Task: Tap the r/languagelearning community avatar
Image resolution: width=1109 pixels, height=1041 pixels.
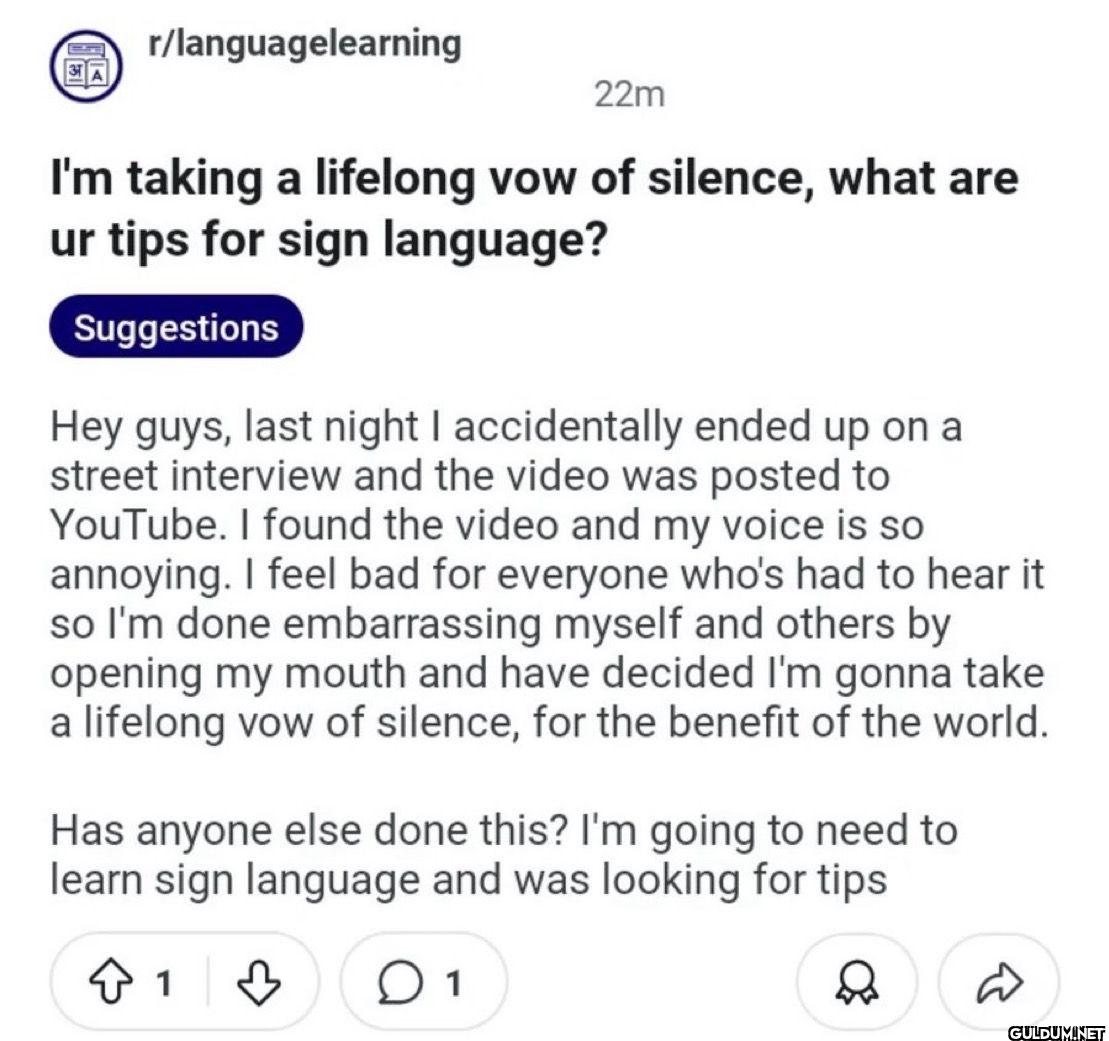Action: 86,68
